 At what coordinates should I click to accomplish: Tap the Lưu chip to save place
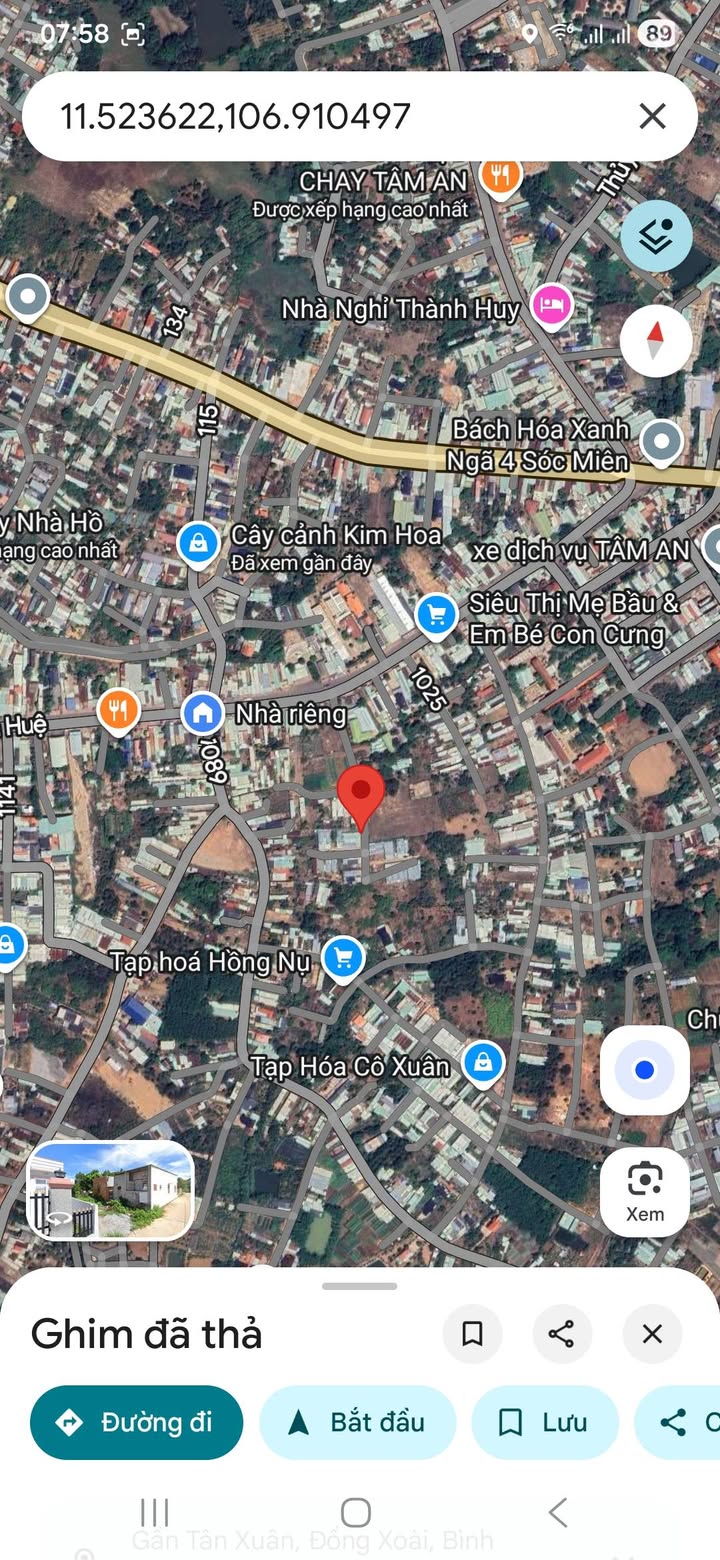[x=545, y=1422]
